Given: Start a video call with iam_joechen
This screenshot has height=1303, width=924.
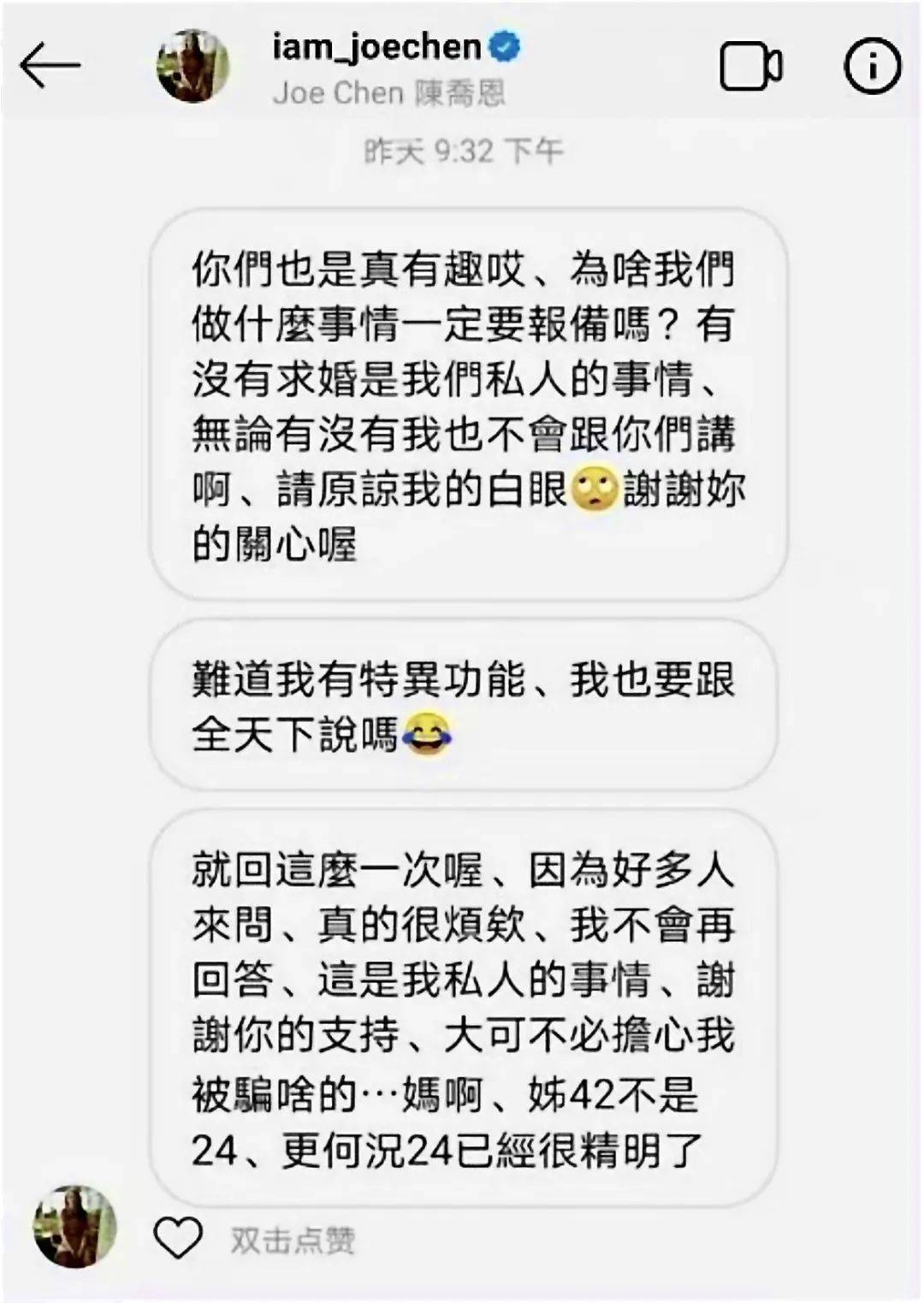Looking at the screenshot, I should [750, 67].
